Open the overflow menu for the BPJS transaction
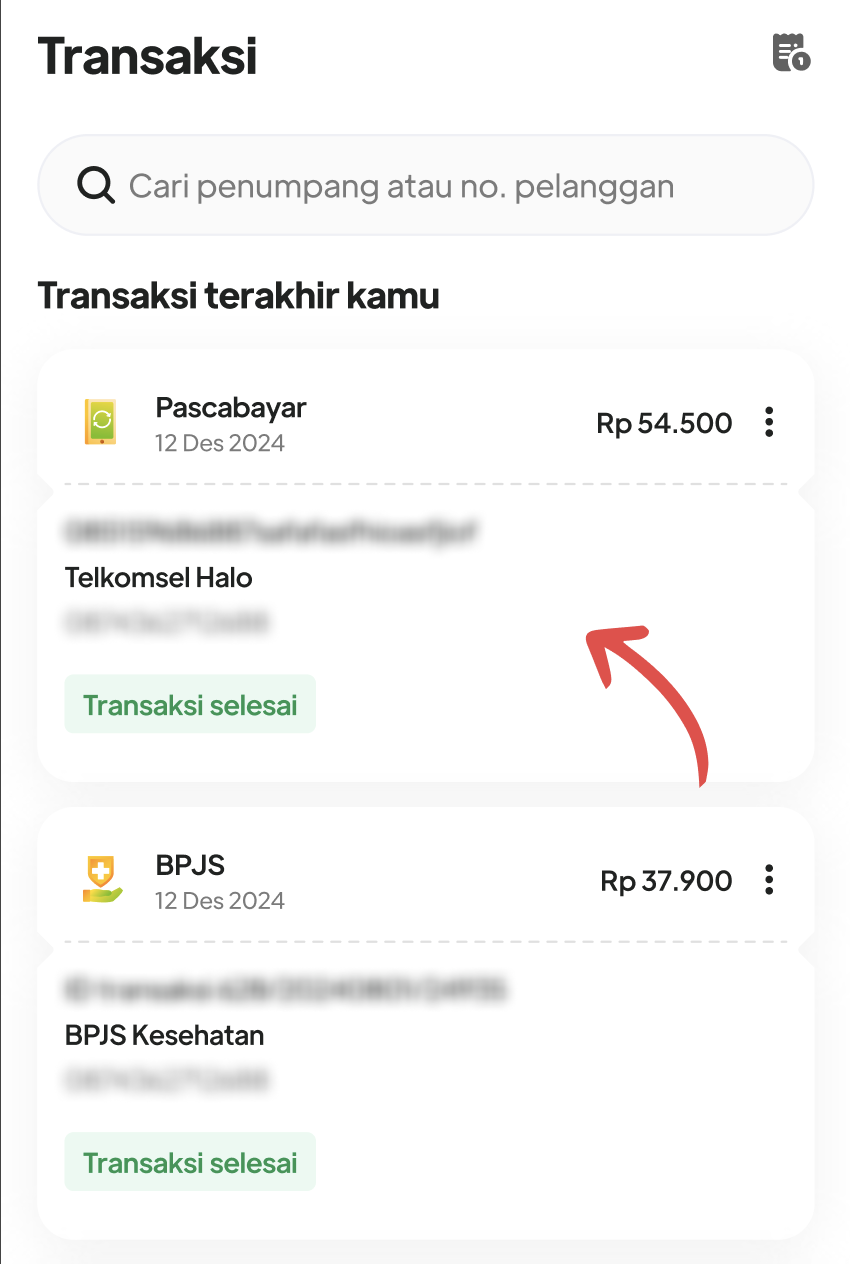Image resolution: width=850 pixels, height=1264 pixels. [768, 880]
